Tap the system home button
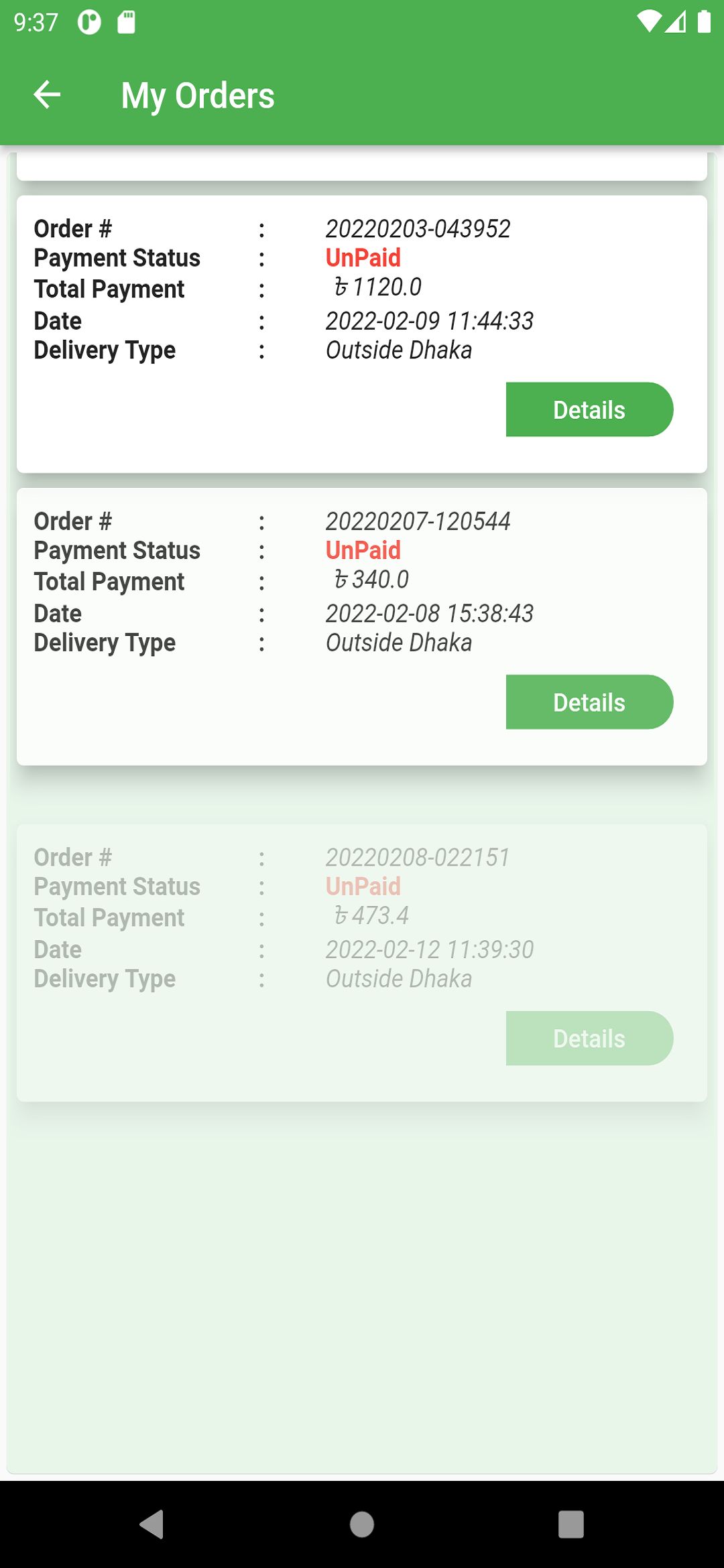Screen dimensions: 724x1568 click(362, 1524)
